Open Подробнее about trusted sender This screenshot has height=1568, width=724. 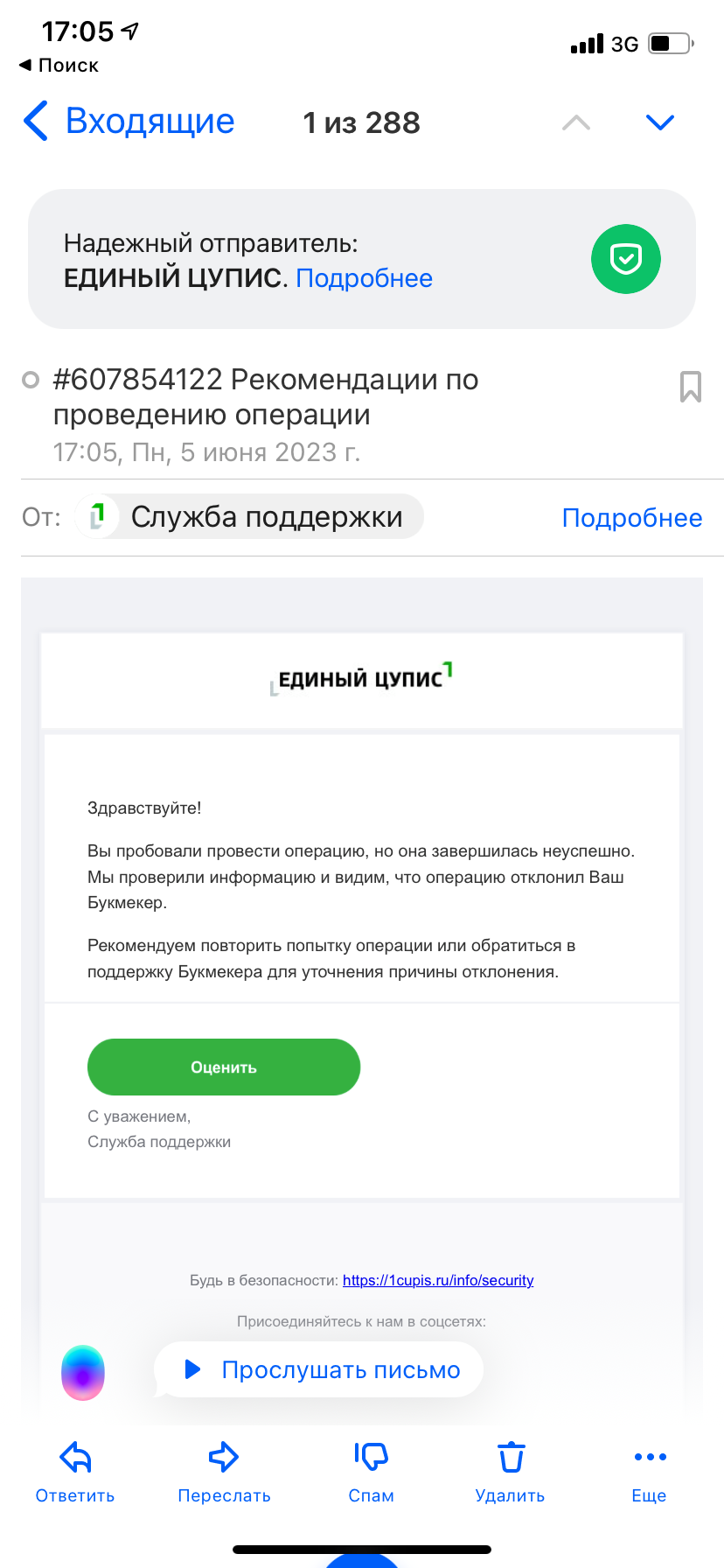tap(364, 278)
